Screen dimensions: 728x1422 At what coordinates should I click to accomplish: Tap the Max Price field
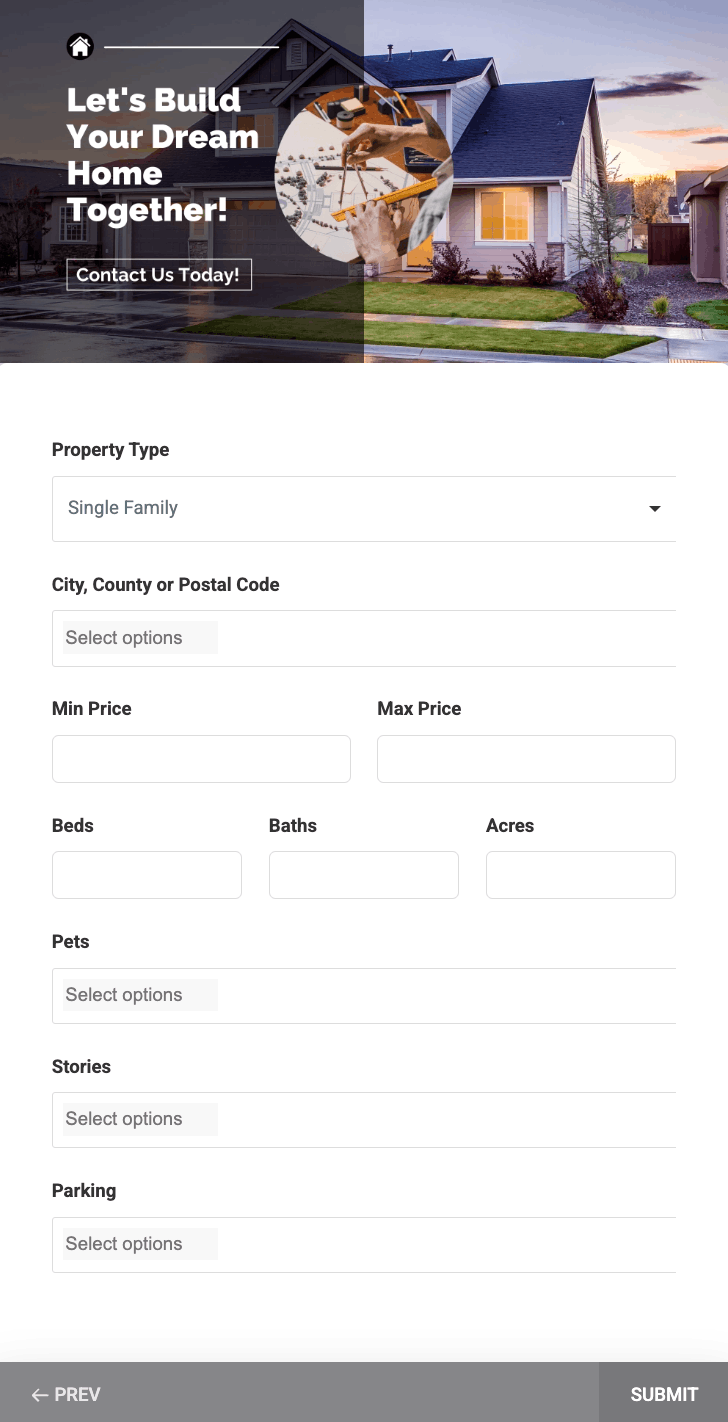tap(526, 759)
